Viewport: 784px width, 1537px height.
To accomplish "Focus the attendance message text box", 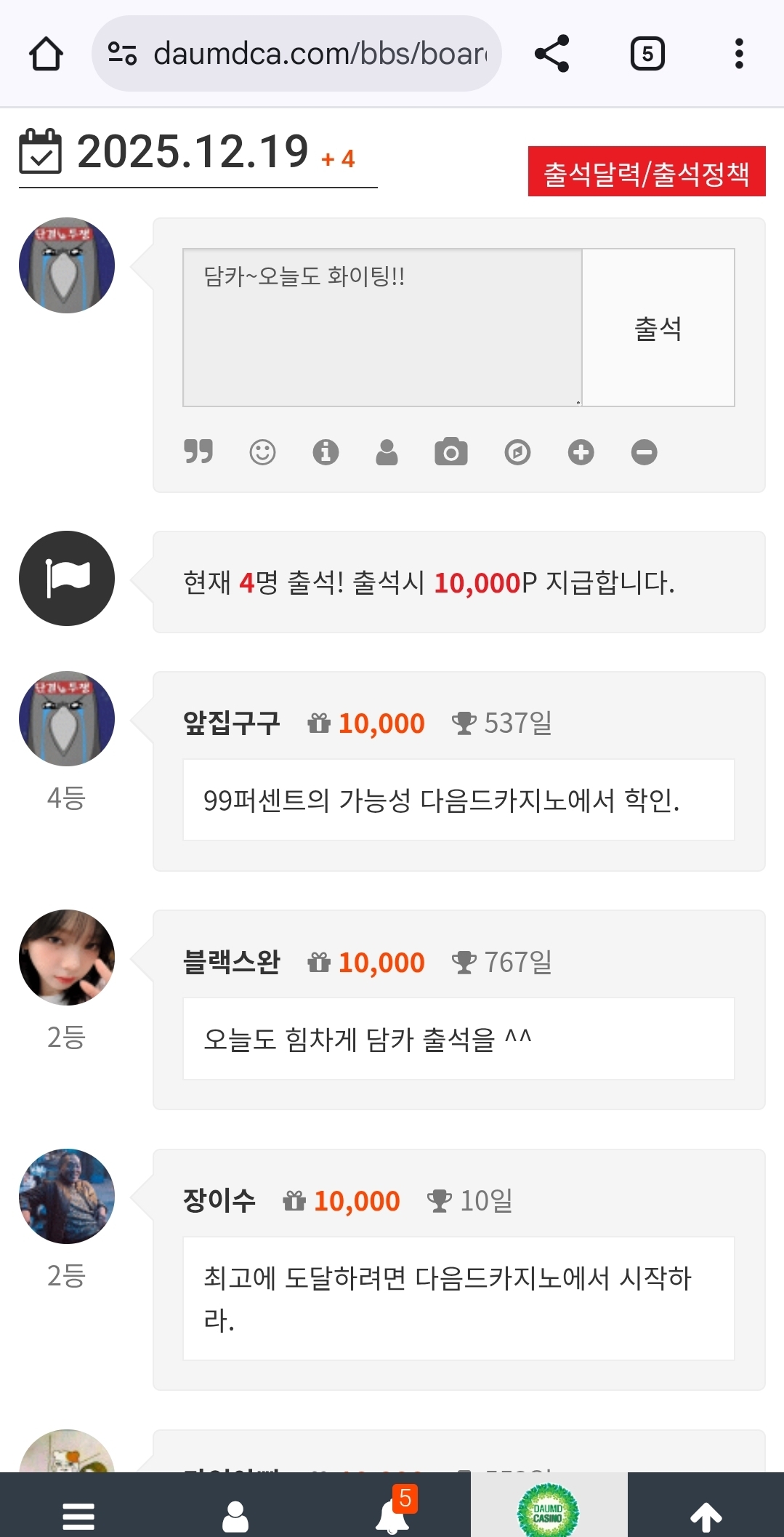I will coord(382,327).
